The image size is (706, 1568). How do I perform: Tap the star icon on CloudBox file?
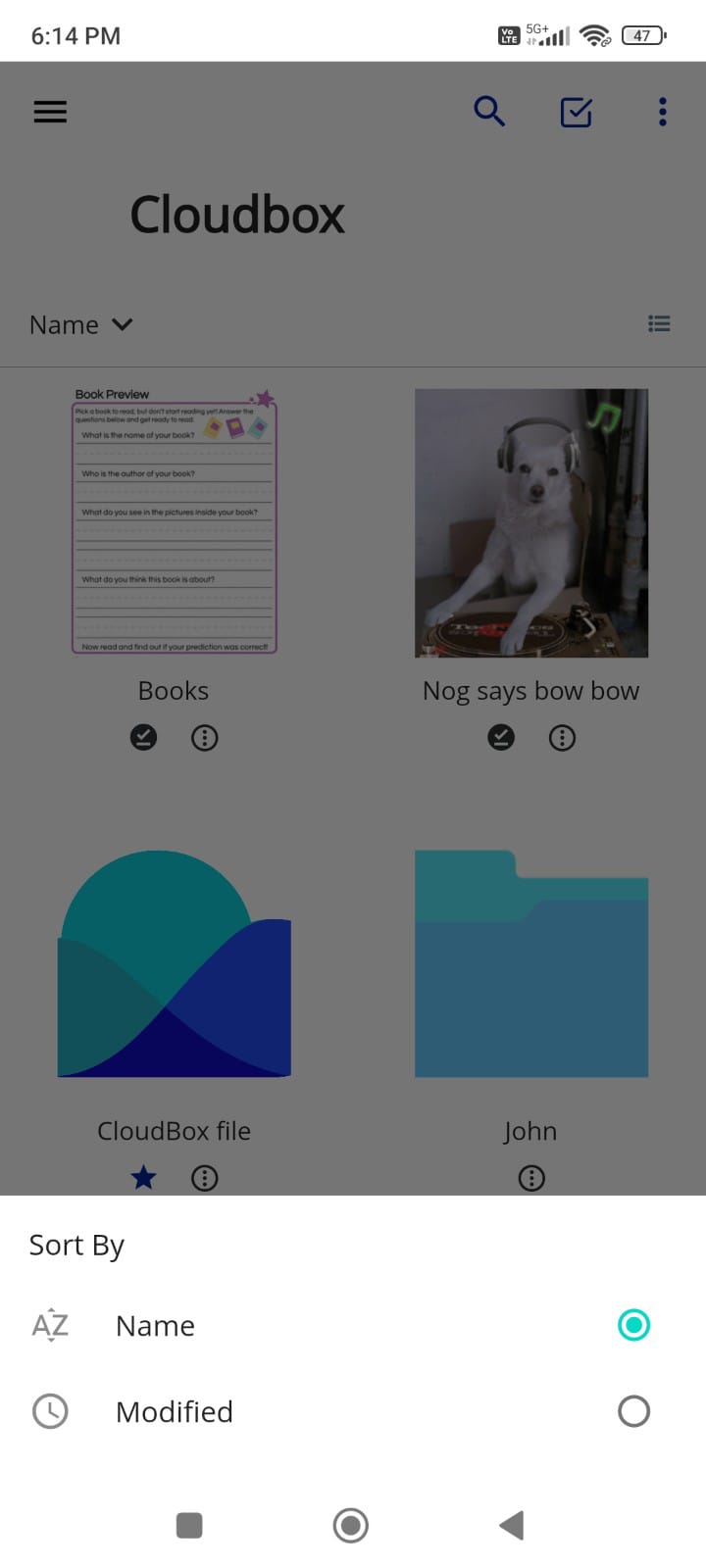point(143,1178)
